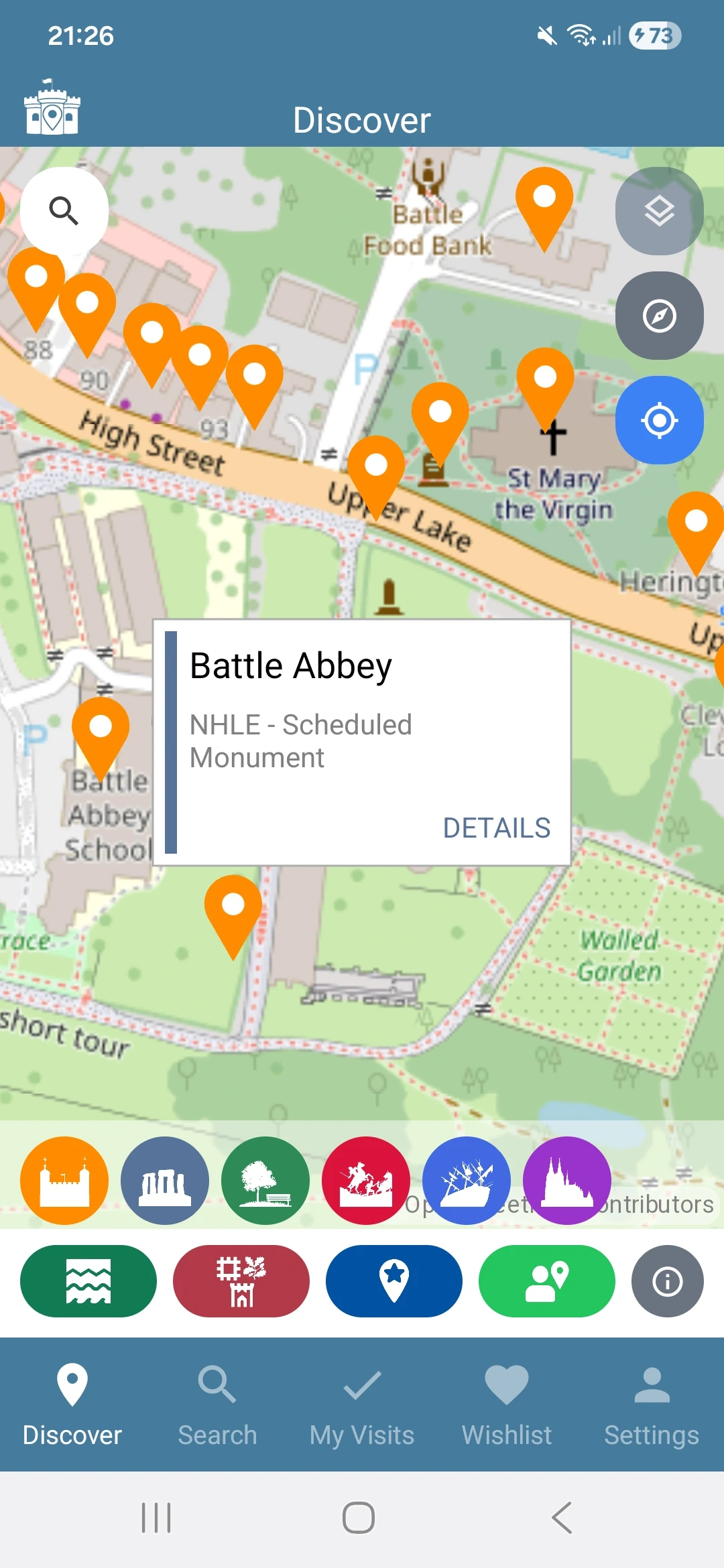
Task: Toggle the green tree and bench filter
Action: (x=265, y=1181)
